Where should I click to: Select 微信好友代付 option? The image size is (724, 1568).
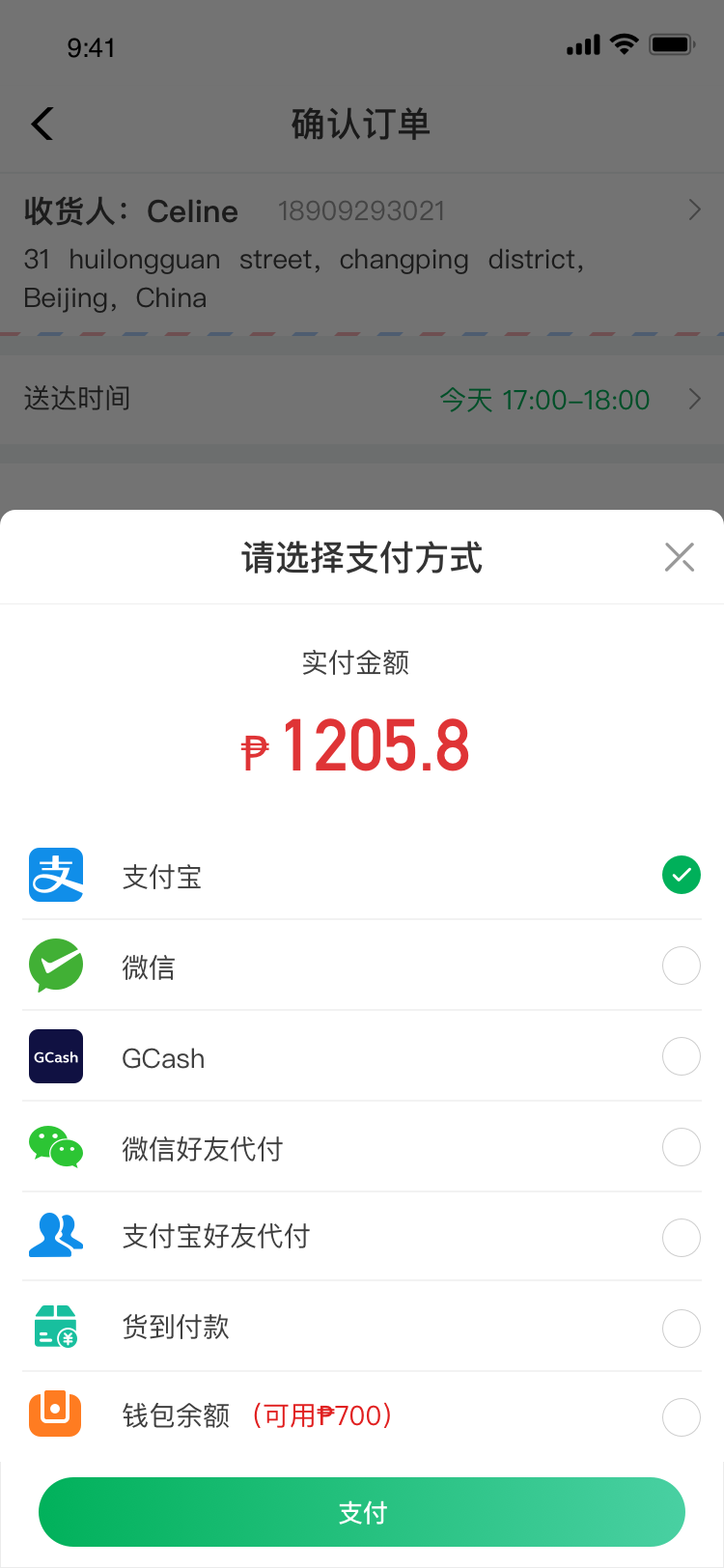pyautogui.click(x=362, y=1147)
